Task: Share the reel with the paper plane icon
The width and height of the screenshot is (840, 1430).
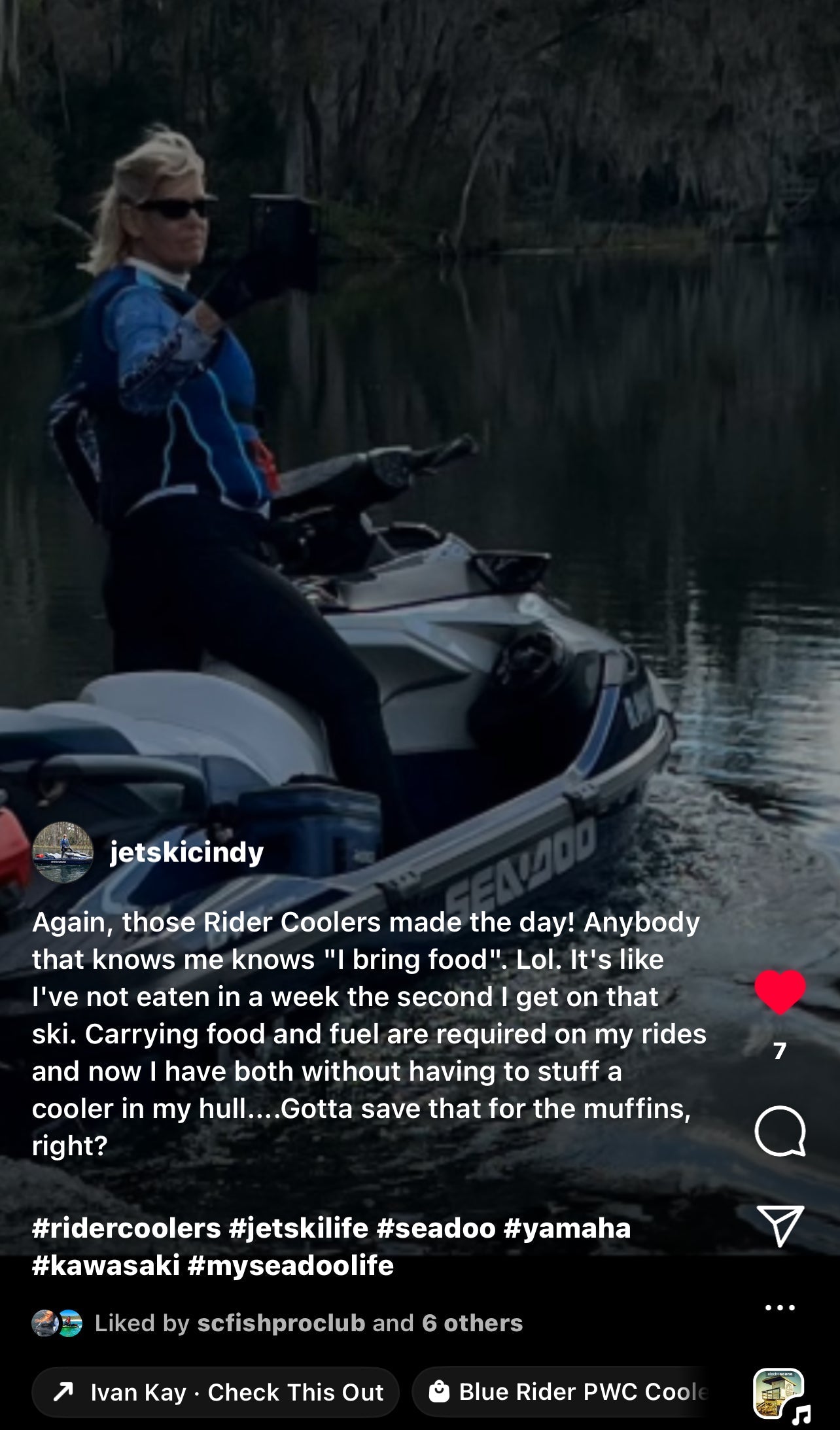Action: pos(779,1225)
